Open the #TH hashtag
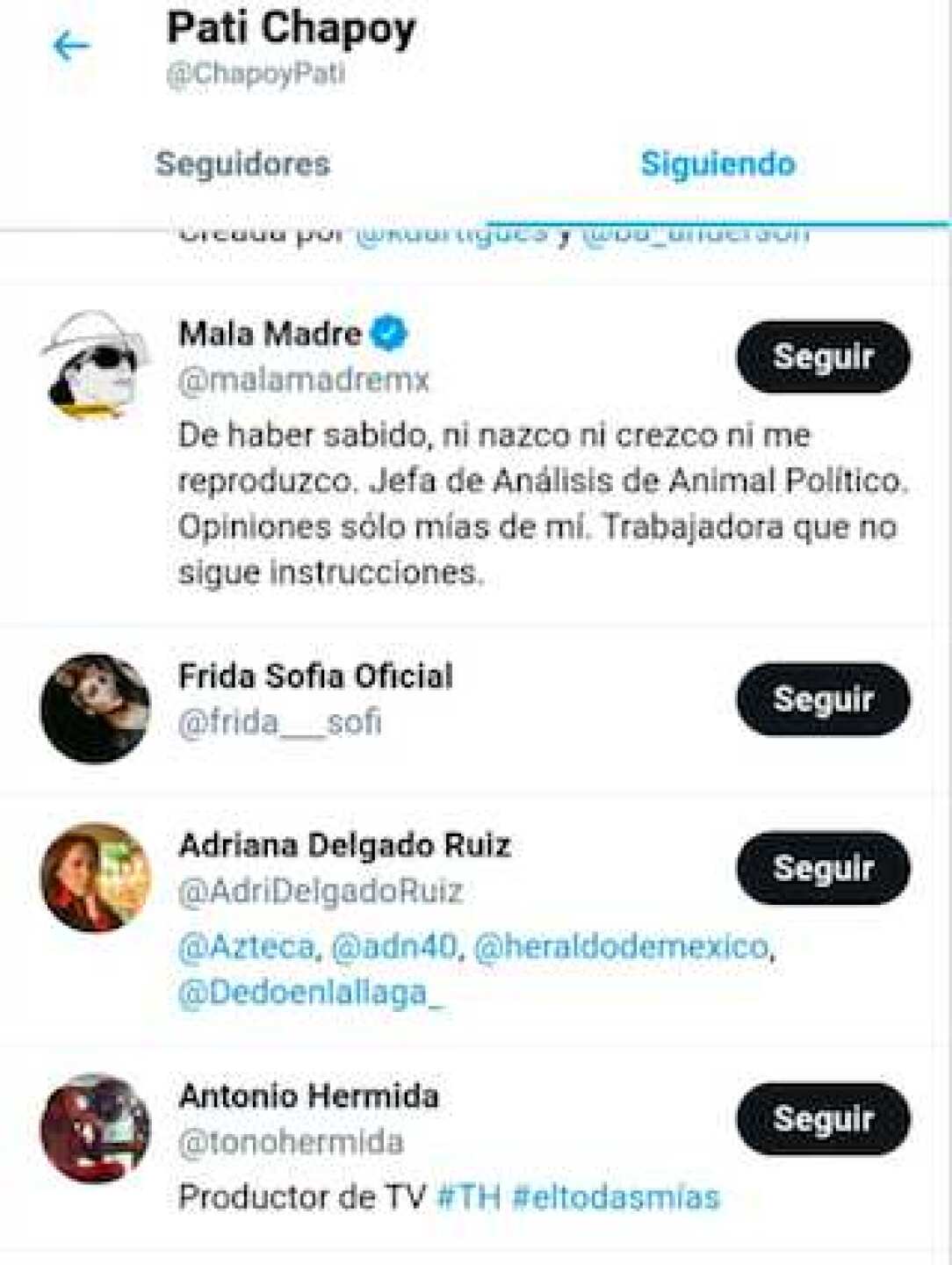 point(468,1196)
